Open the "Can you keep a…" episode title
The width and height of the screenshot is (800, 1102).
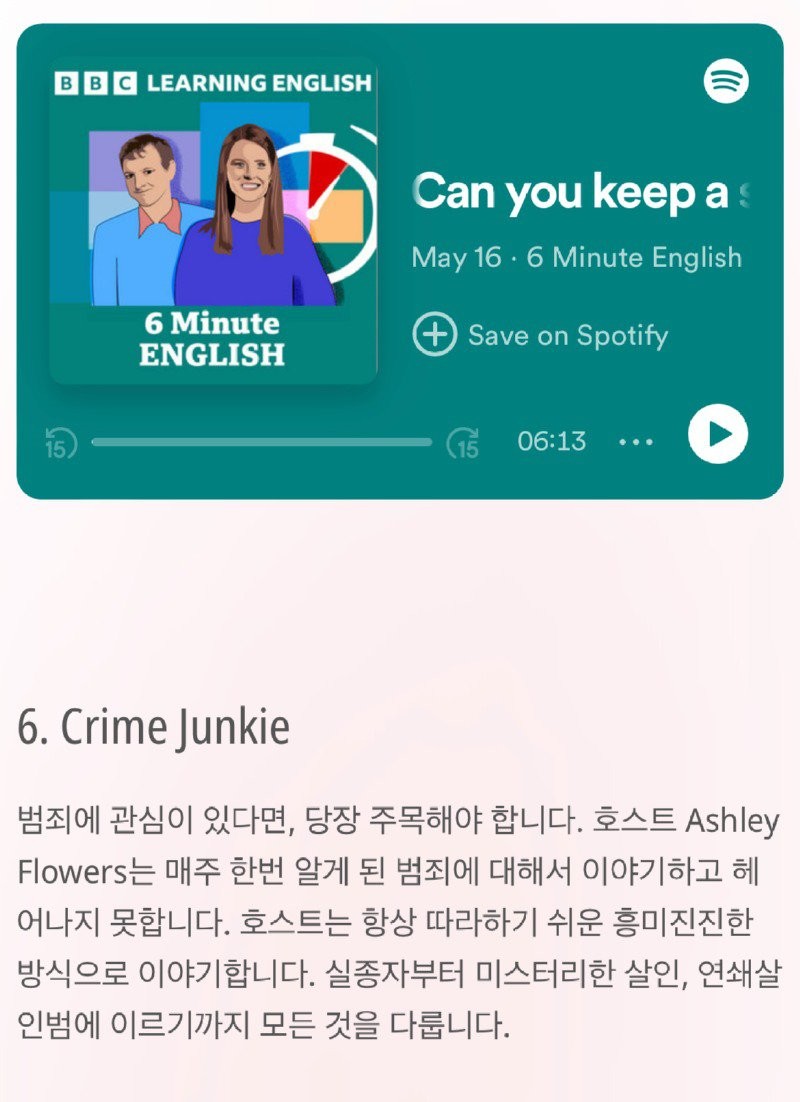click(x=580, y=192)
